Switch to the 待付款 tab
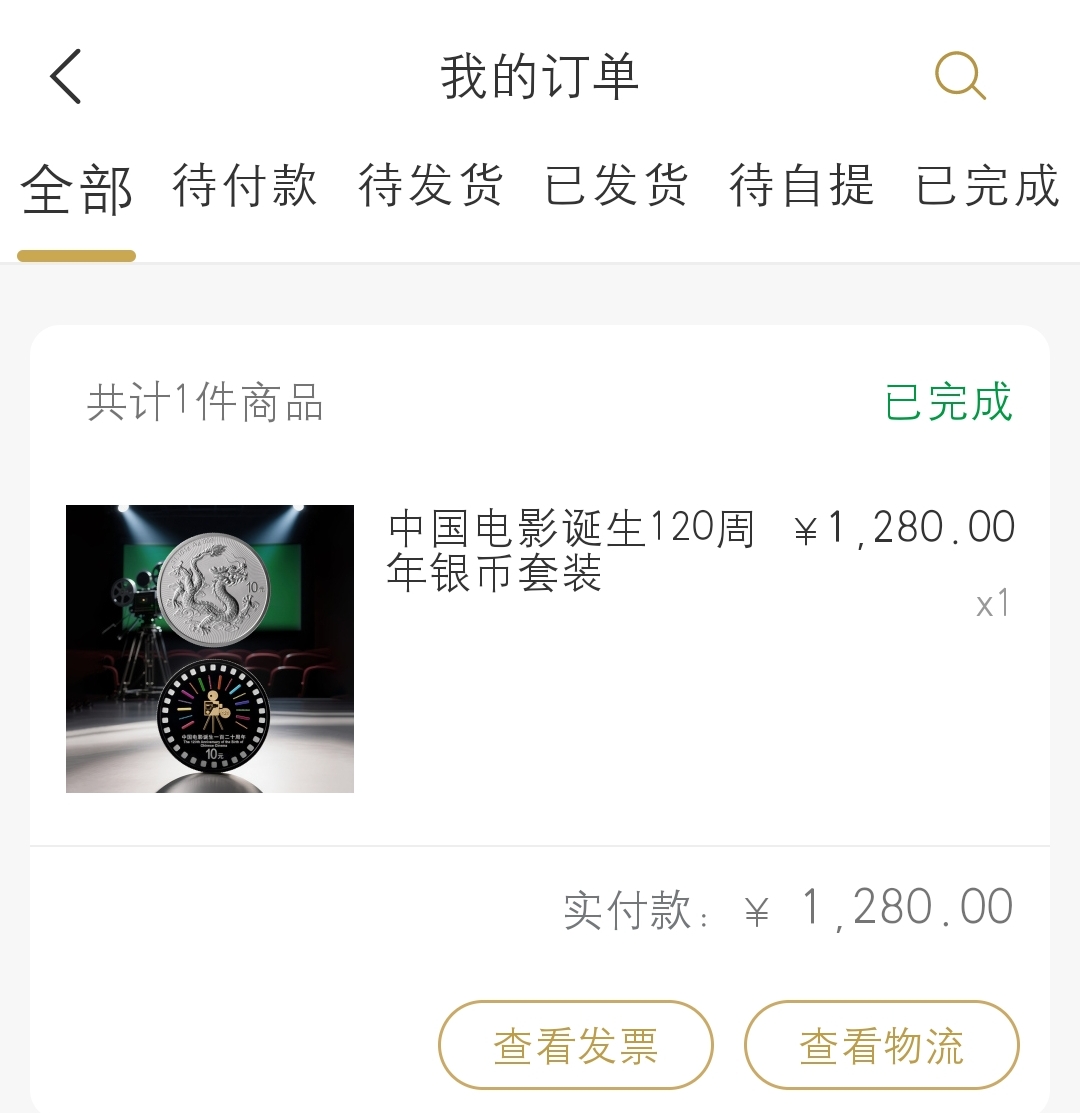 point(245,187)
